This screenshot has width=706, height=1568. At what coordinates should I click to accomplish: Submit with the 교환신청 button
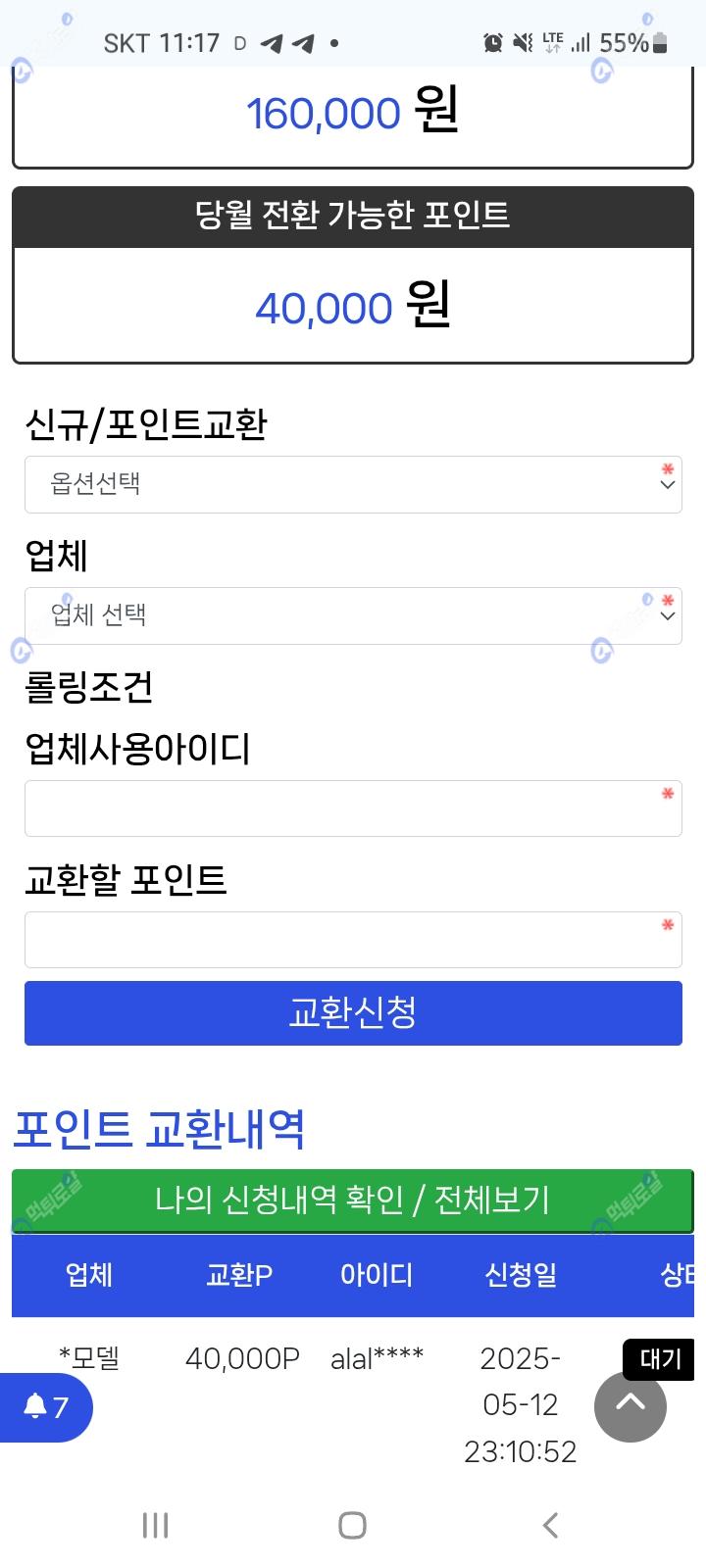click(353, 1013)
